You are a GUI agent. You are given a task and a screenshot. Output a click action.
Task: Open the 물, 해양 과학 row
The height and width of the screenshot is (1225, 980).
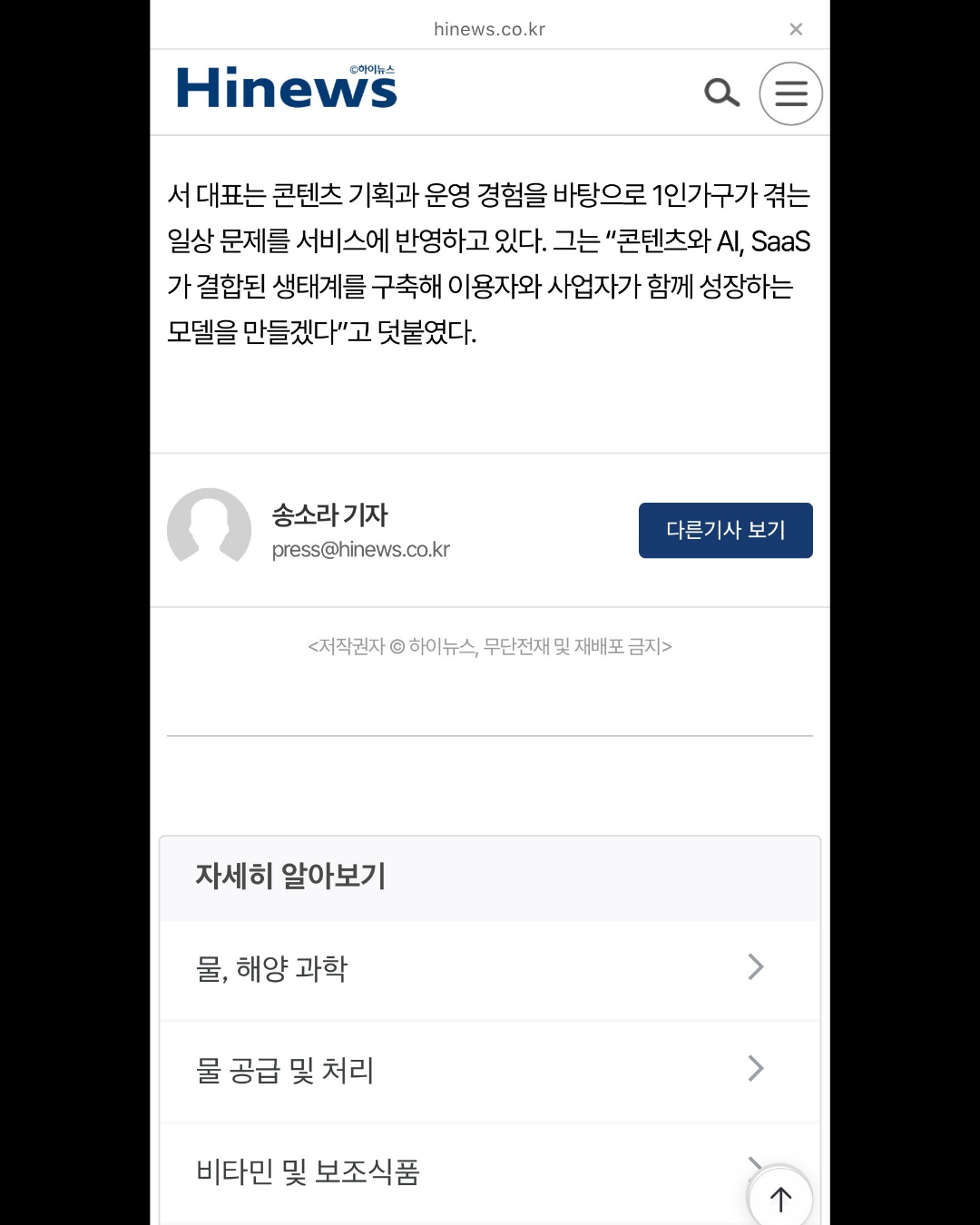489,968
